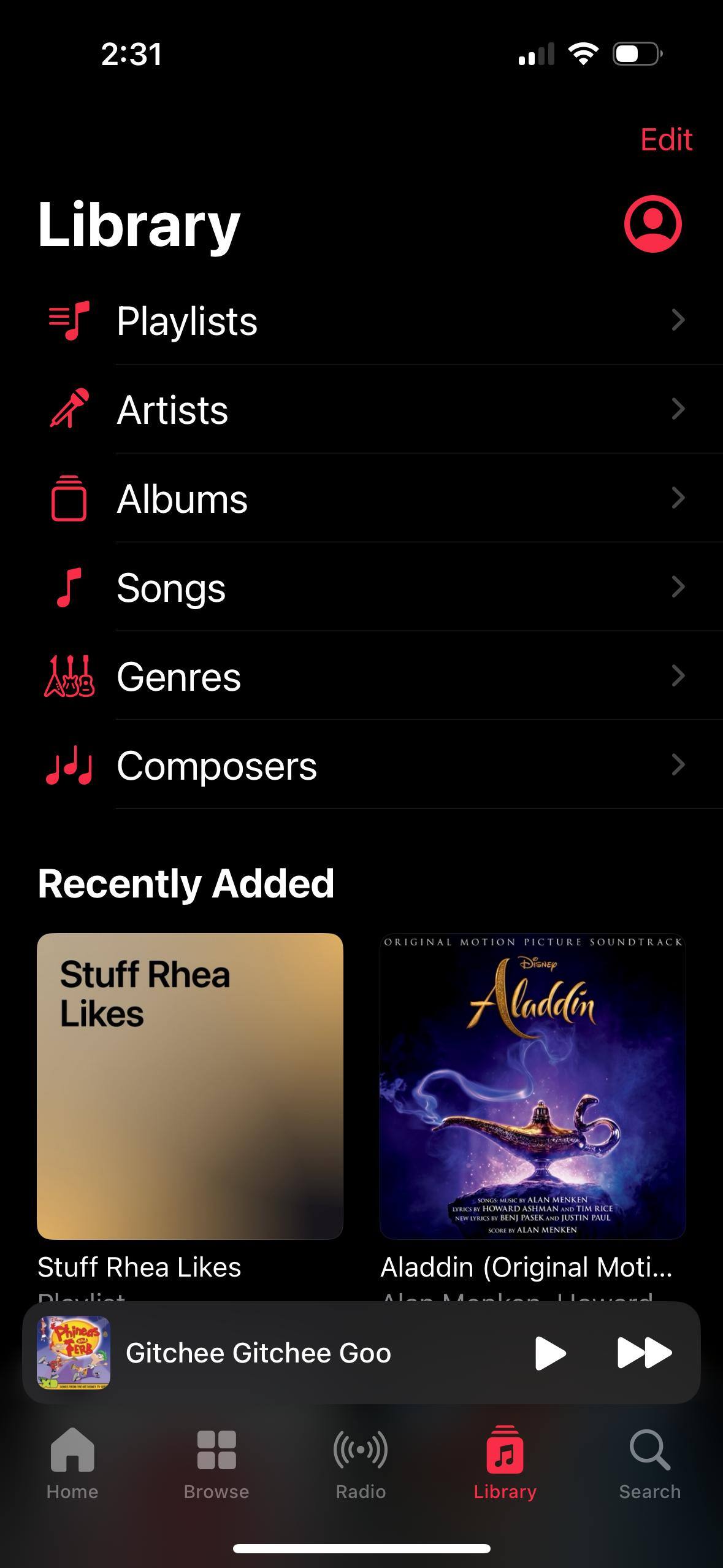Open the account profile icon
This screenshot has width=723, height=1568.
pos(652,224)
